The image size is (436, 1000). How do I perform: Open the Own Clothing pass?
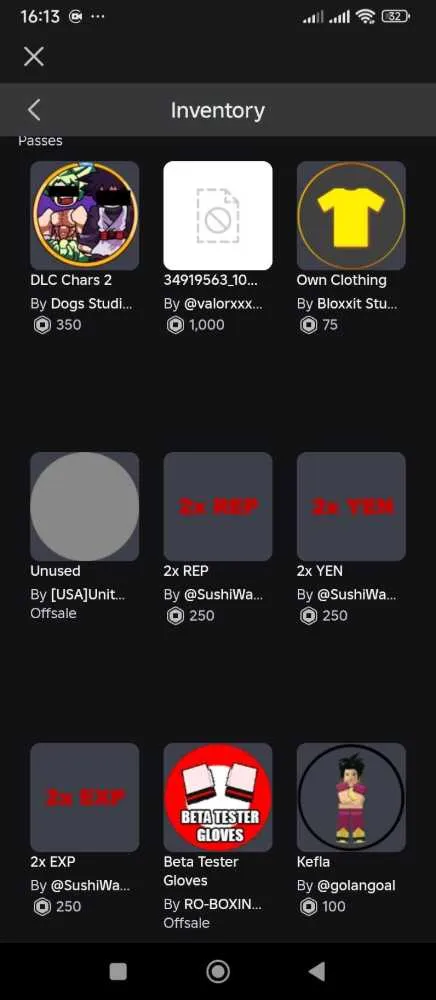351,215
